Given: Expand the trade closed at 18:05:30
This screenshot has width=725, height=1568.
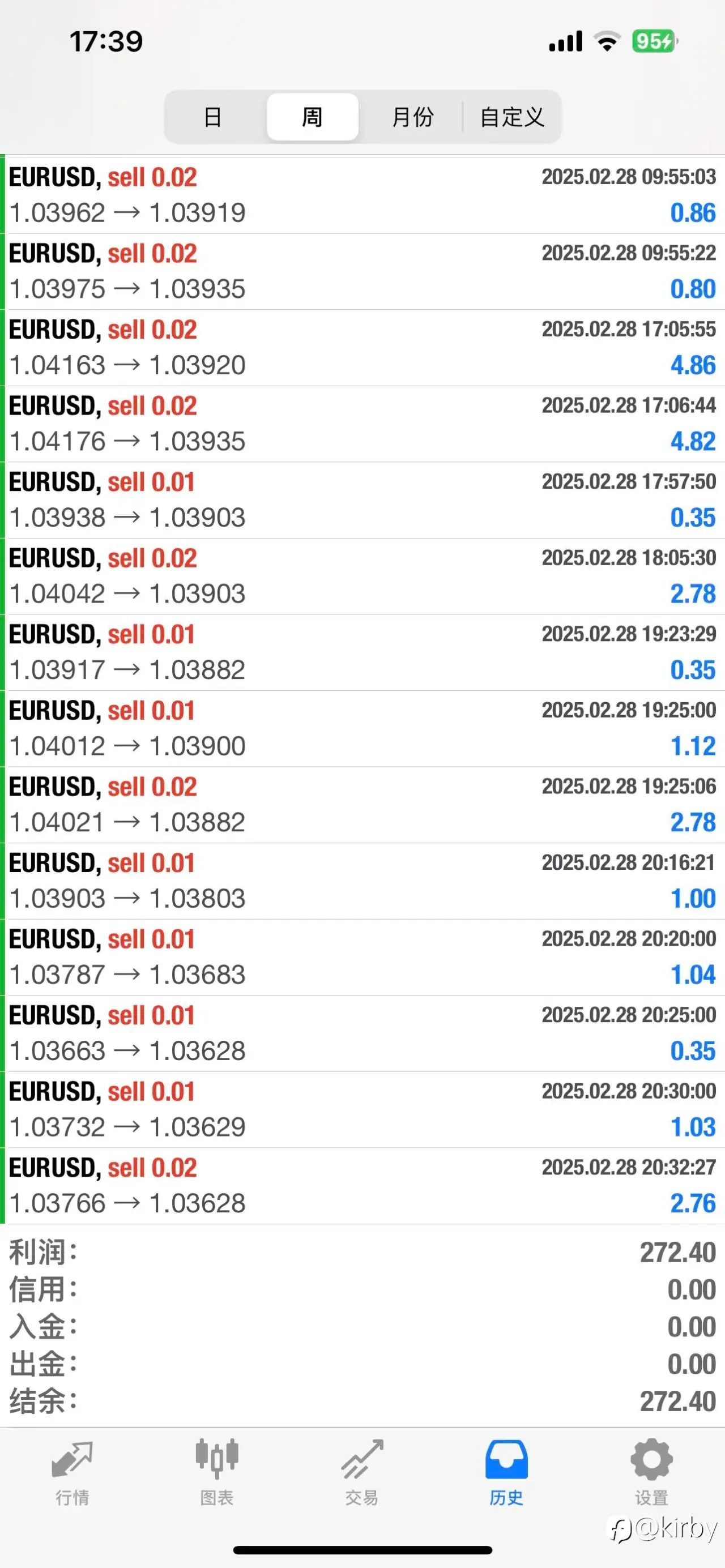Looking at the screenshot, I should pos(364,576).
